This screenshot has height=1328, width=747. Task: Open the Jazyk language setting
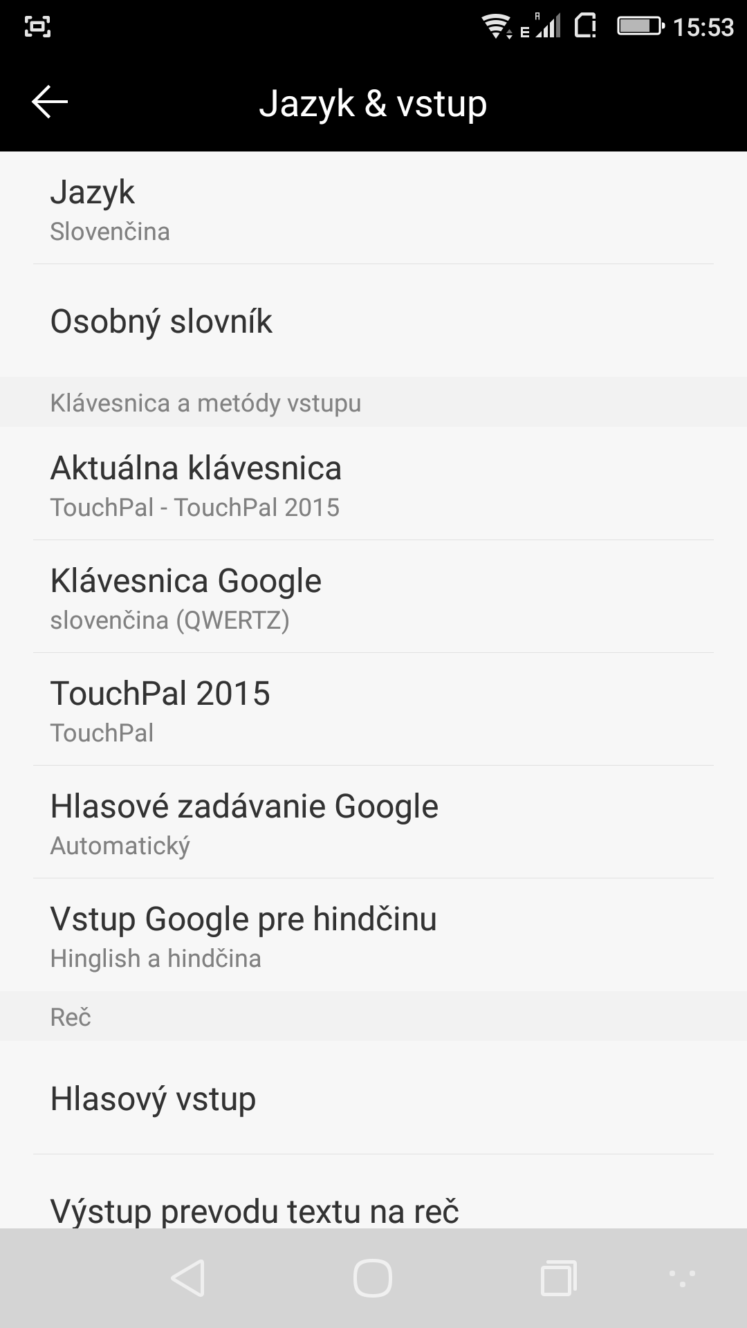point(373,208)
